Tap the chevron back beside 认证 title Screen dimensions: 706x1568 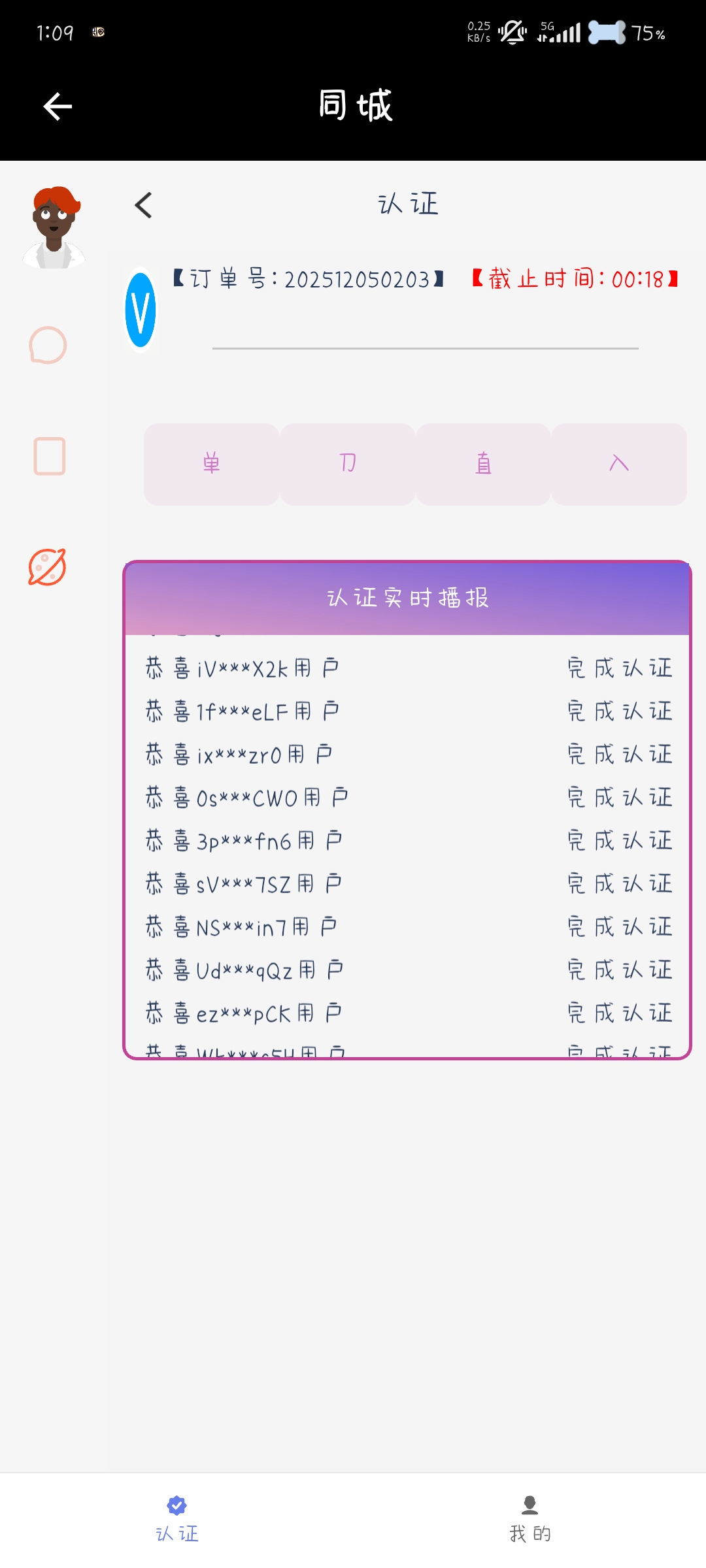(x=144, y=205)
